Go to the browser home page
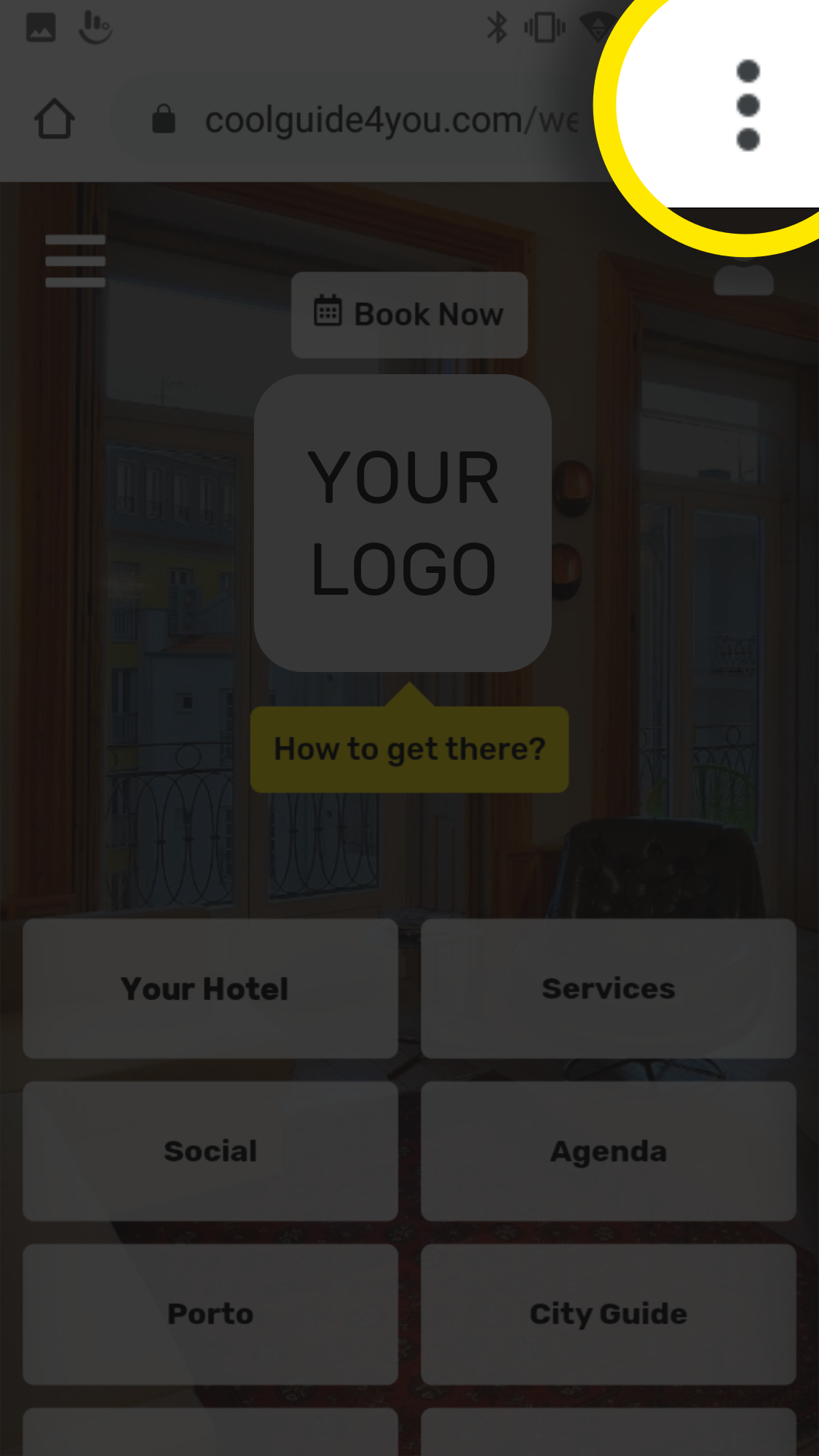The height and width of the screenshot is (1456, 819). (55, 119)
